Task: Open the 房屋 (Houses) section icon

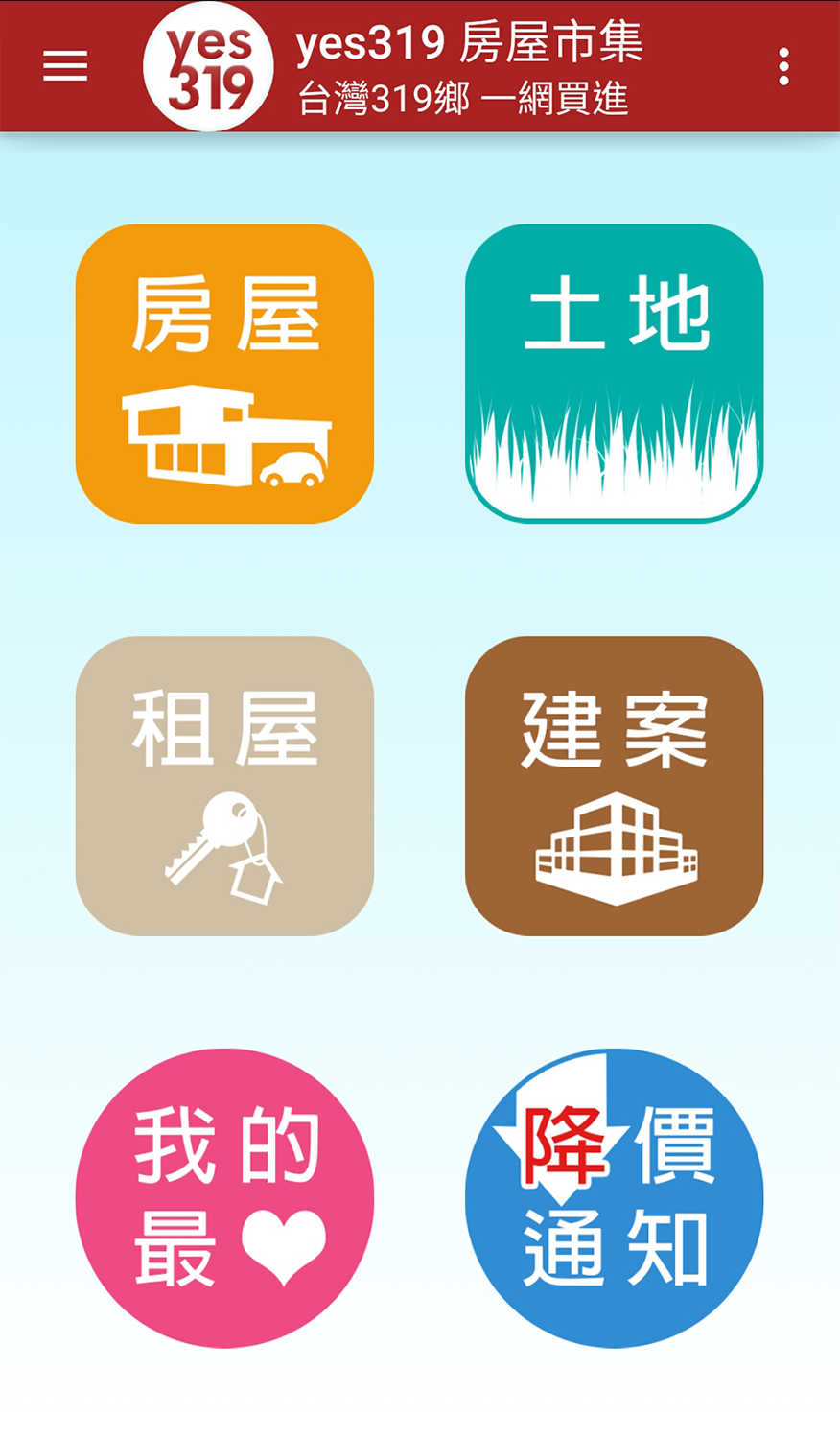Action: 224,372
